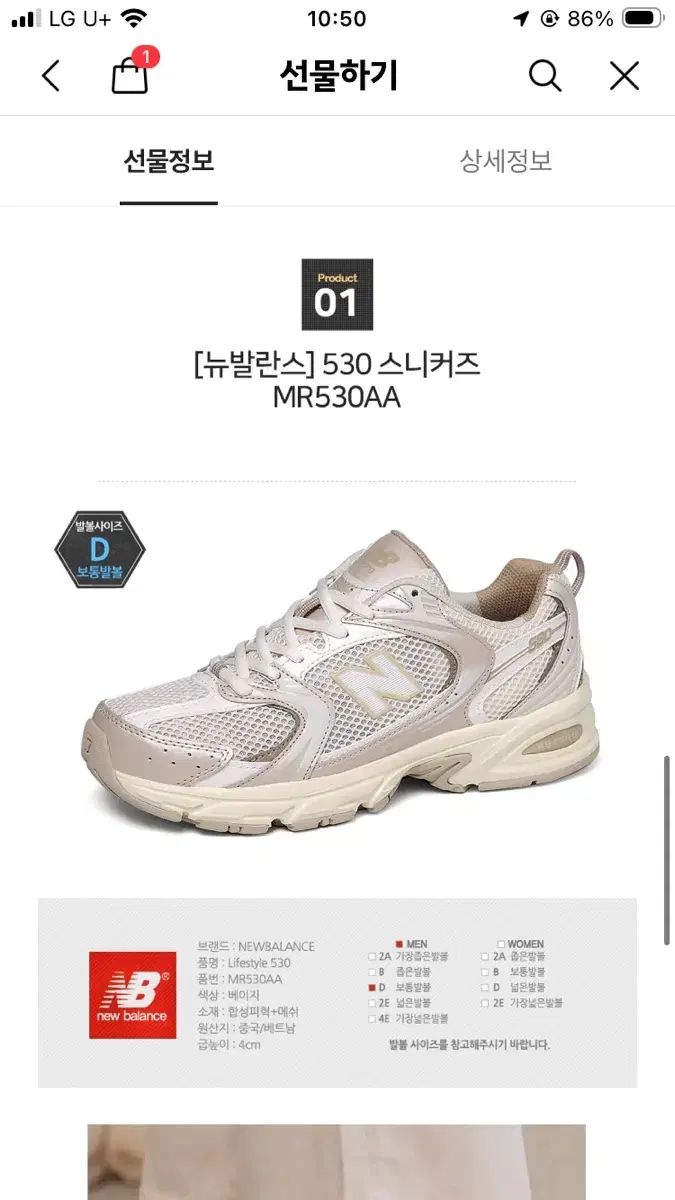This screenshot has width=675, height=1200.
Task: Select the 선물정보 tab
Action: coord(169,160)
